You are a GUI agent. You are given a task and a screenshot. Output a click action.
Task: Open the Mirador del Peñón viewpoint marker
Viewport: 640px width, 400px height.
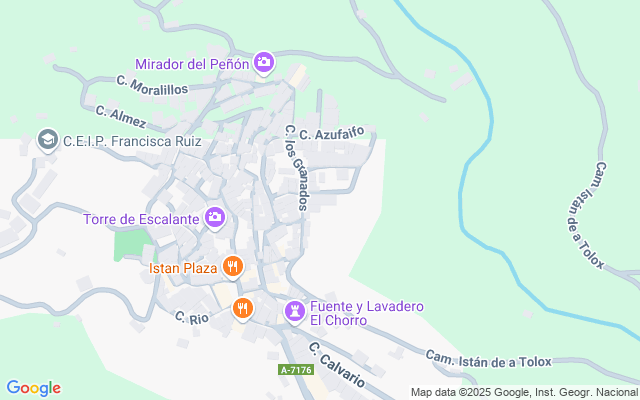point(264,63)
